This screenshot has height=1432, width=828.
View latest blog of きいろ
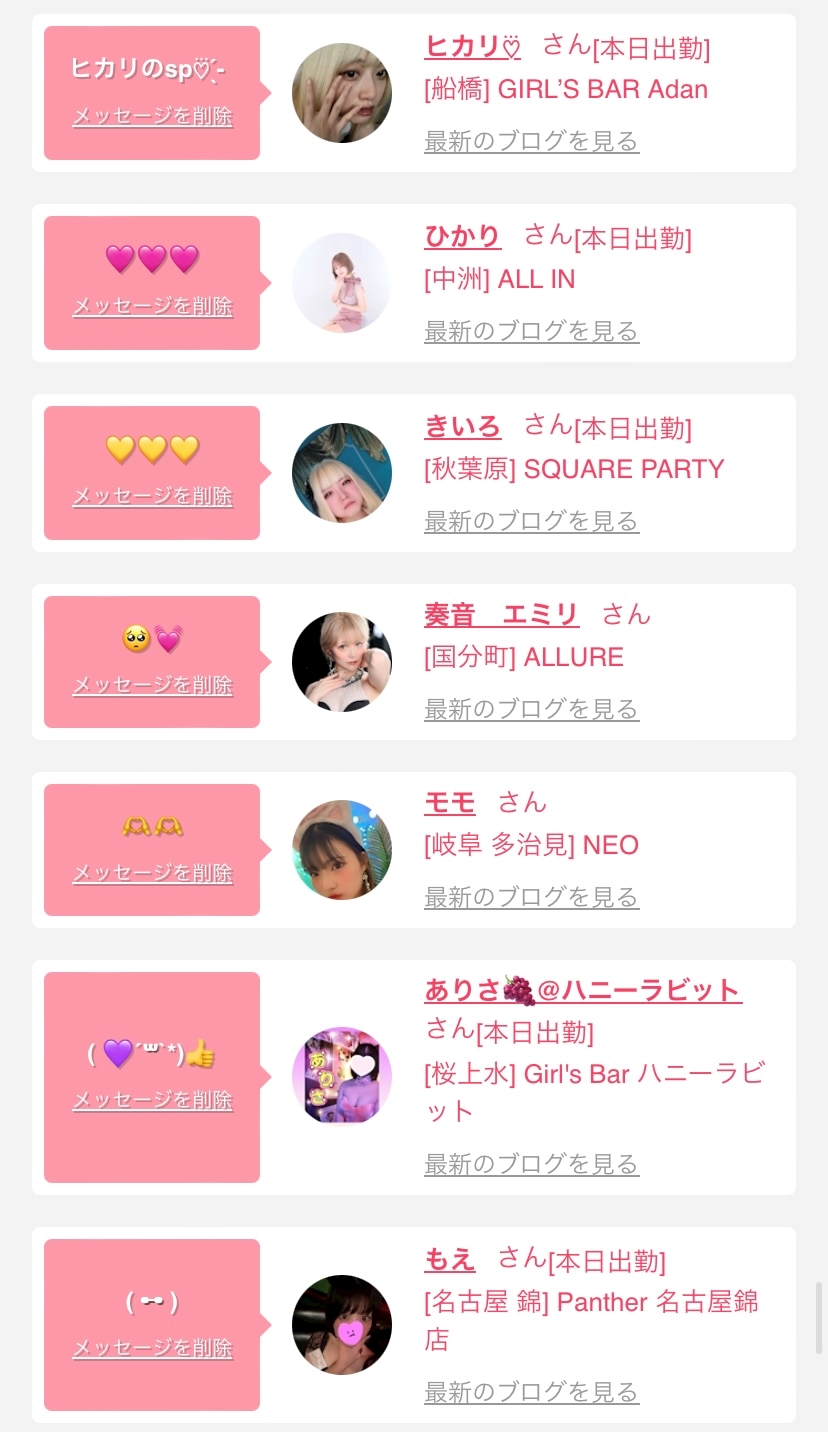point(531,521)
